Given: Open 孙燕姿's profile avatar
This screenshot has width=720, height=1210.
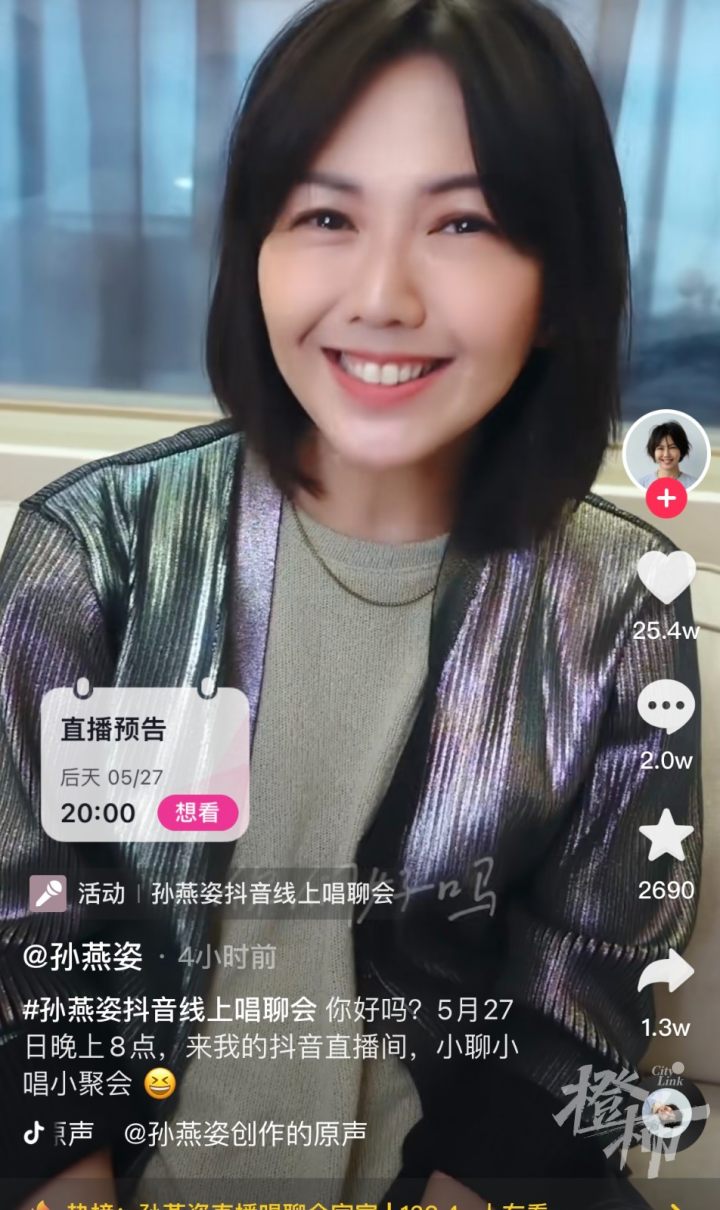Looking at the screenshot, I should tap(666, 452).
